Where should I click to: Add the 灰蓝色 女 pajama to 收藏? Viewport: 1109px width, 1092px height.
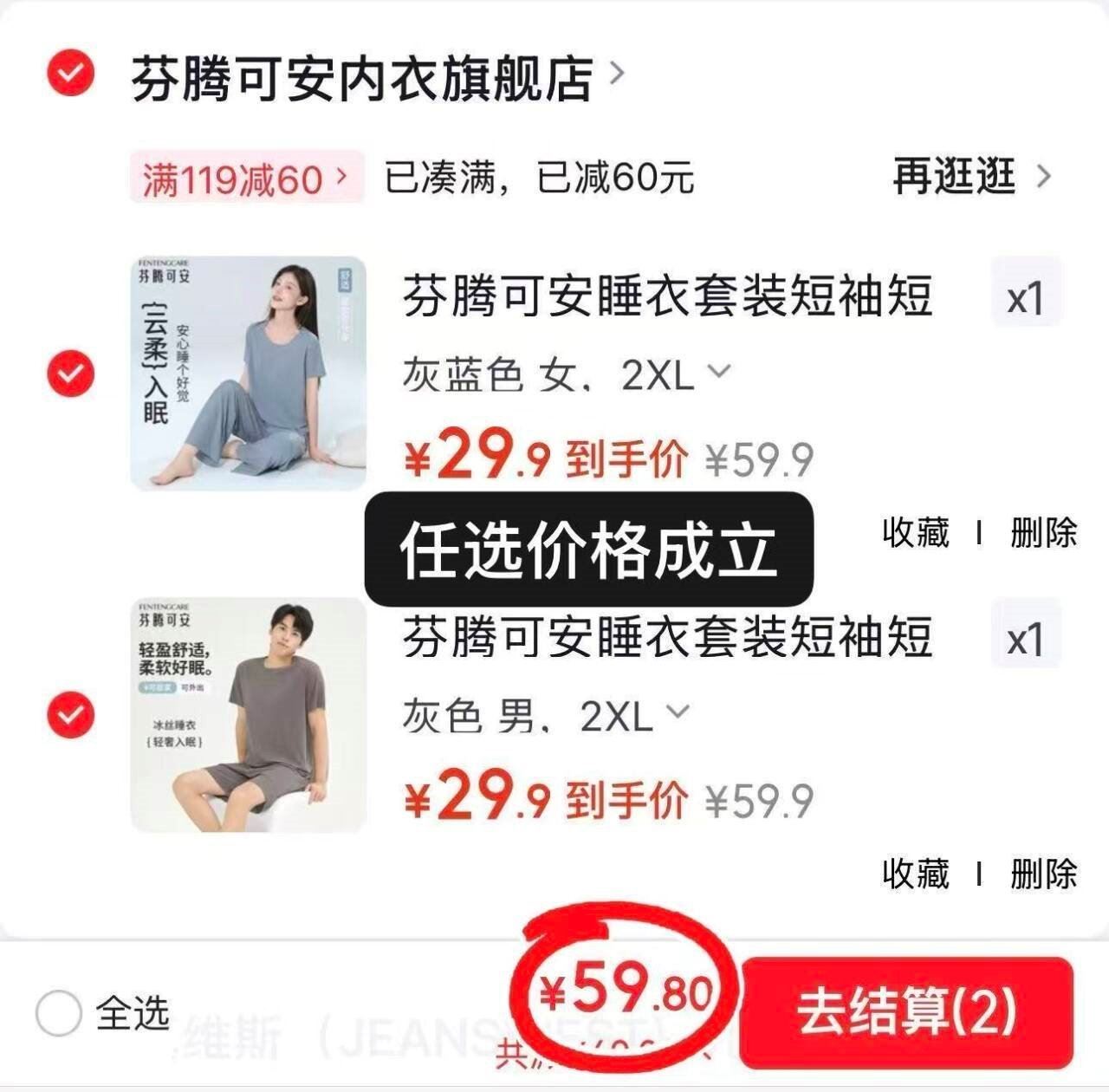coord(915,532)
